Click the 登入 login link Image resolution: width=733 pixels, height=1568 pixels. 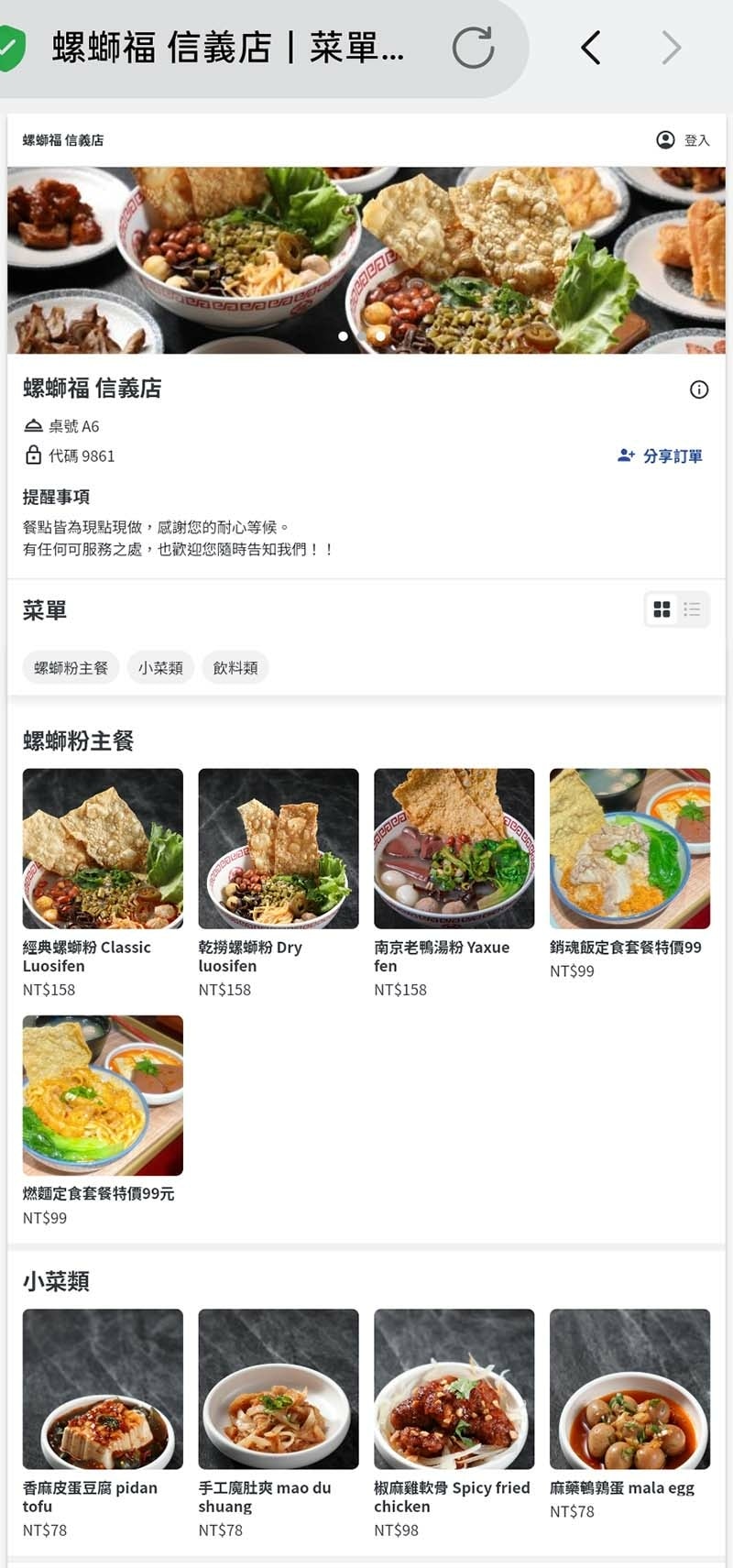696,139
